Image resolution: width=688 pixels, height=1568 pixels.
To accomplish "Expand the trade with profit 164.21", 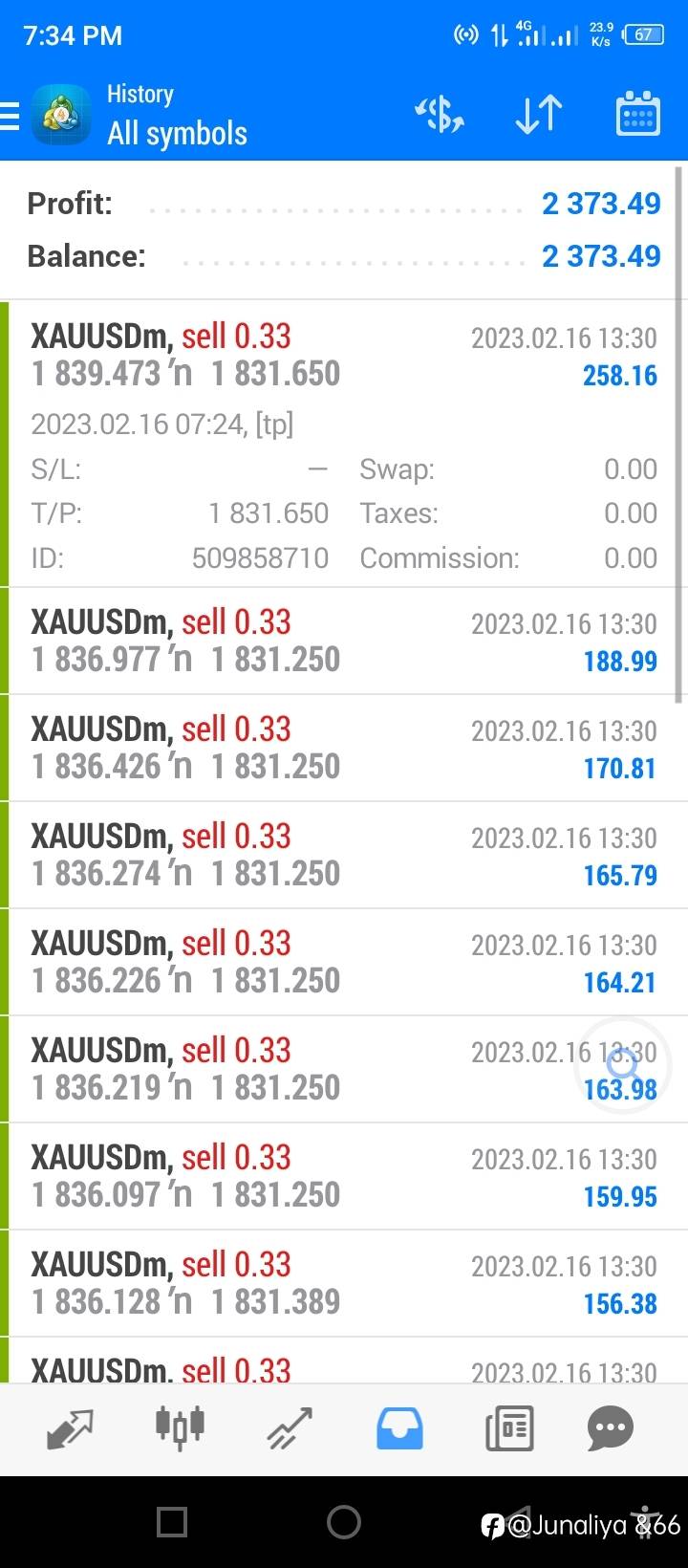I will [344, 962].
